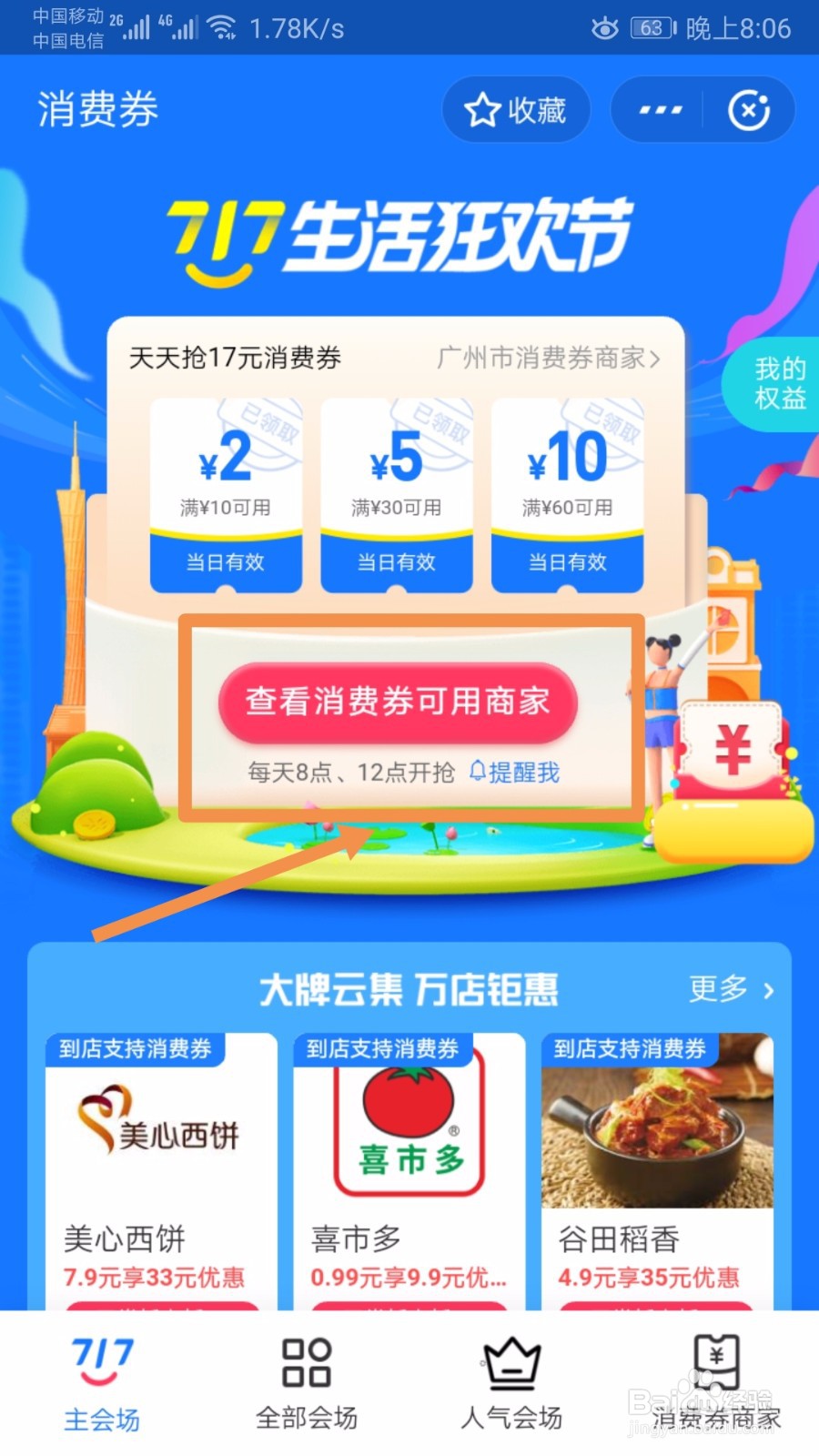Select the ¥2 coupon marked 已领取

point(226,496)
